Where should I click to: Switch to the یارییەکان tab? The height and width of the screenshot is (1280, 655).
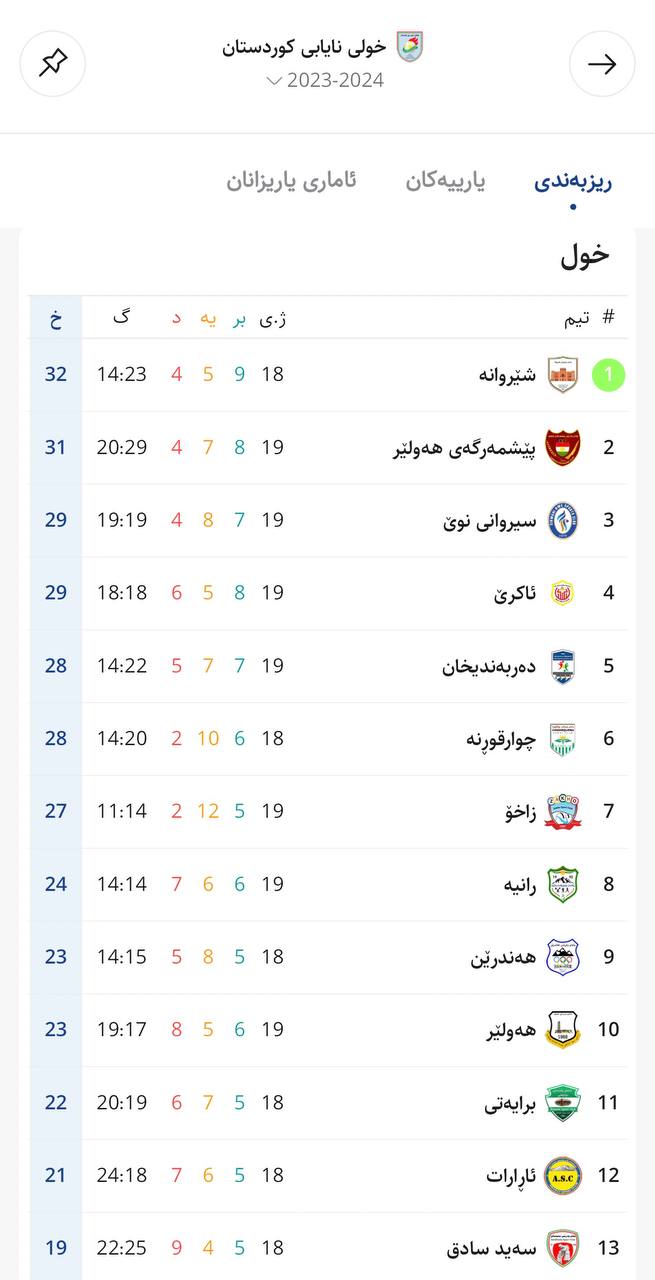[445, 181]
